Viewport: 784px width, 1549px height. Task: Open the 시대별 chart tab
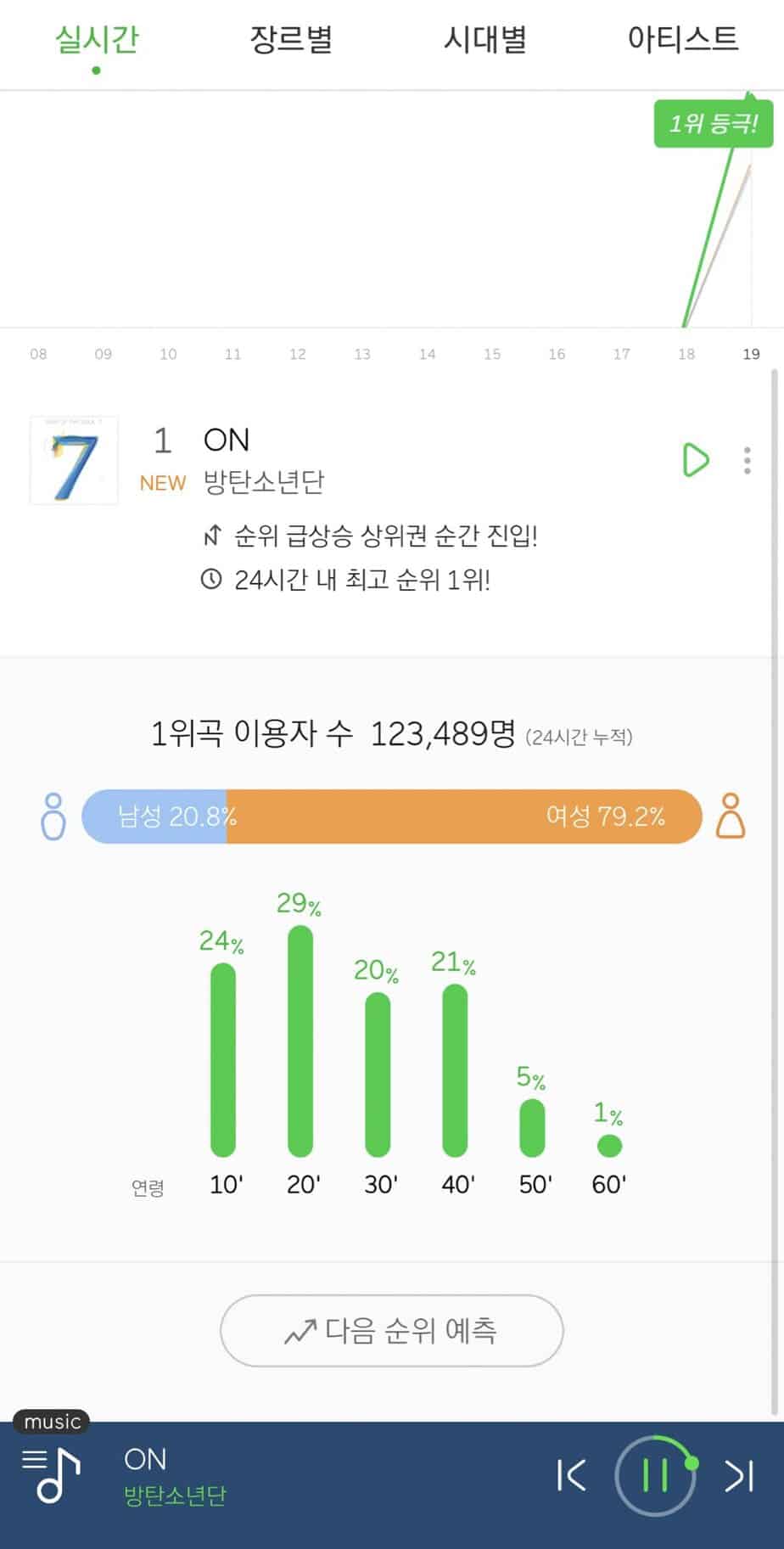coord(485,40)
